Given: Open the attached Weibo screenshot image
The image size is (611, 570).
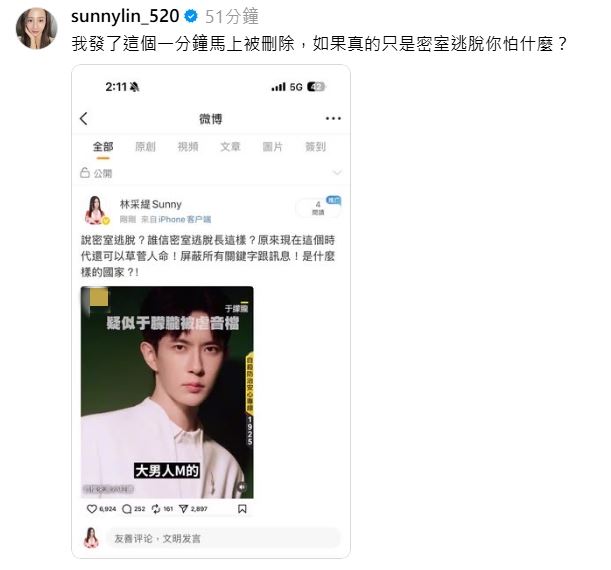Looking at the screenshot, I should [210, 310].
